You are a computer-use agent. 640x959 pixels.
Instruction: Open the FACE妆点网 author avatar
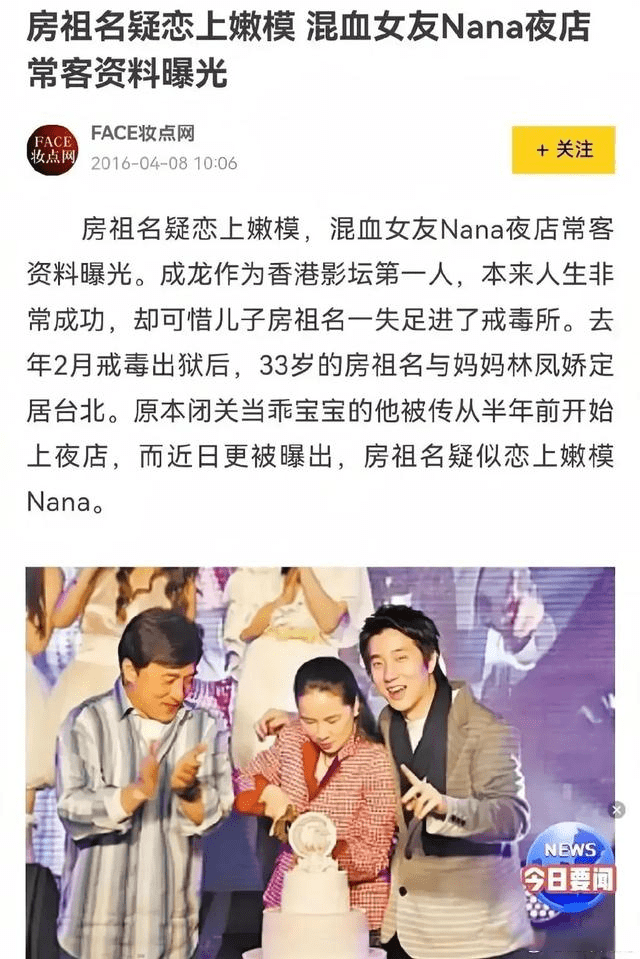pos(52,150)
